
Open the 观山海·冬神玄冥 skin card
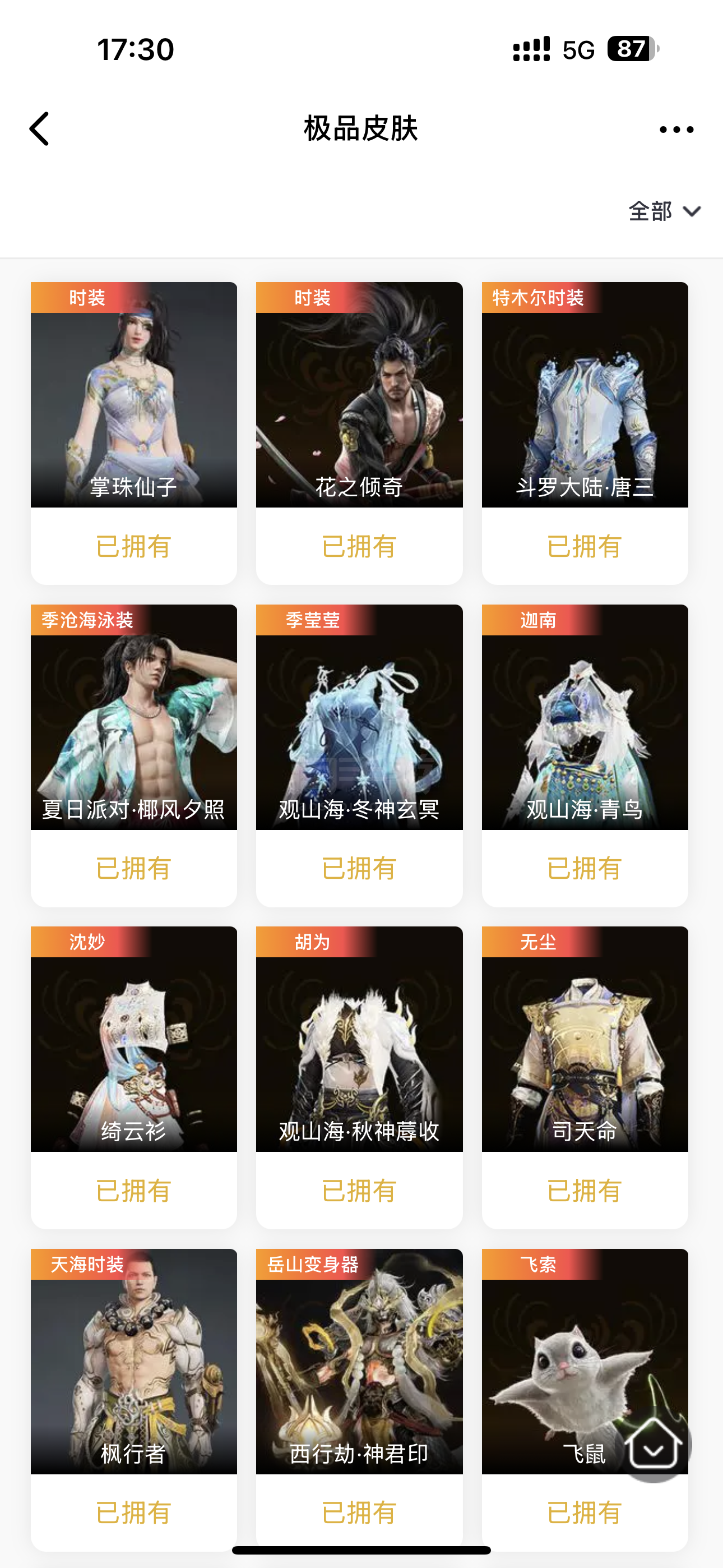[359, 755]
